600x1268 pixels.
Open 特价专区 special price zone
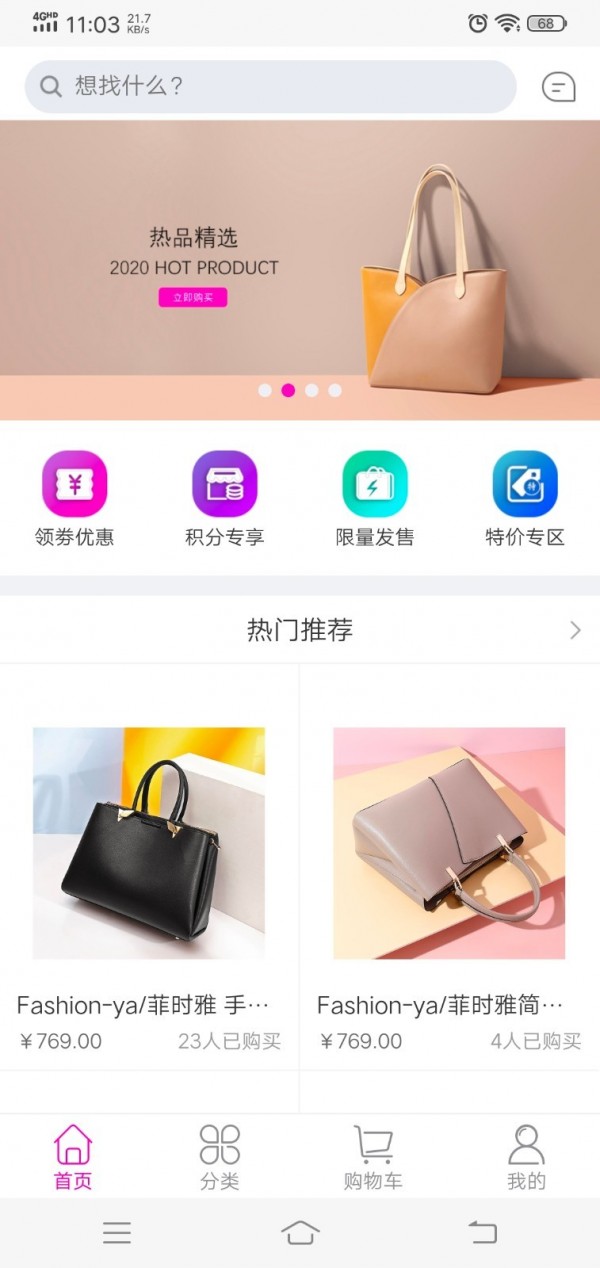525,498
